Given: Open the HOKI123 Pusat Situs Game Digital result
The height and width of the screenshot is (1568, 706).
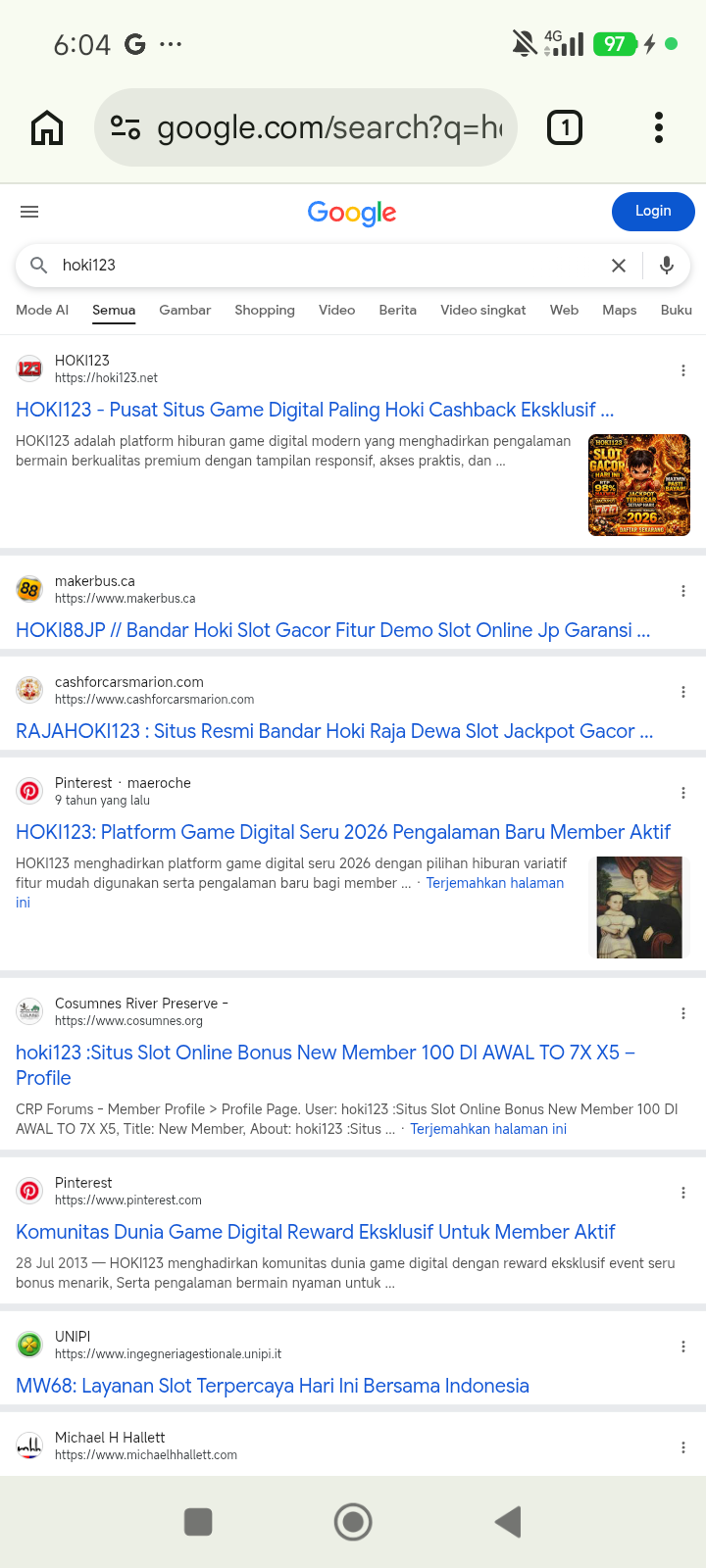Looking at the screenshot, I should 315,410.
